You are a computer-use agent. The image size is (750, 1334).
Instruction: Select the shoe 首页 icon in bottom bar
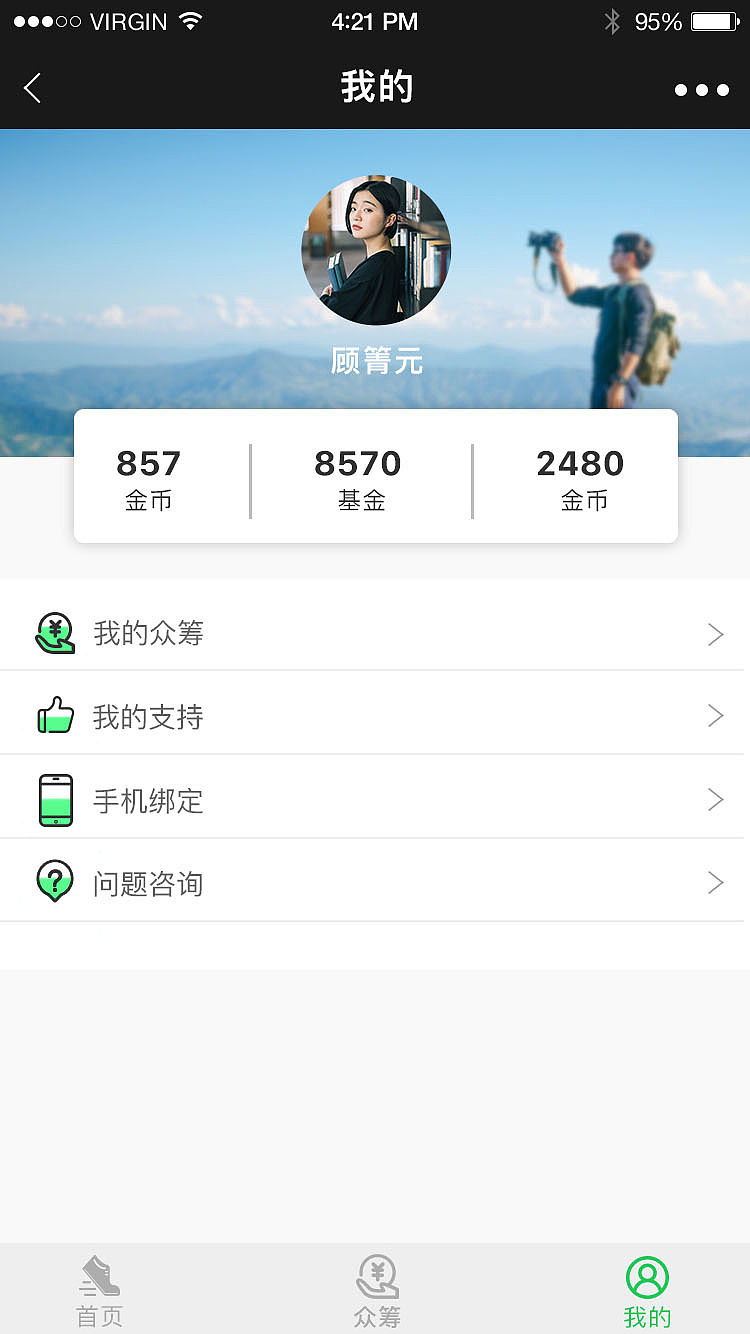(99, 1276)
